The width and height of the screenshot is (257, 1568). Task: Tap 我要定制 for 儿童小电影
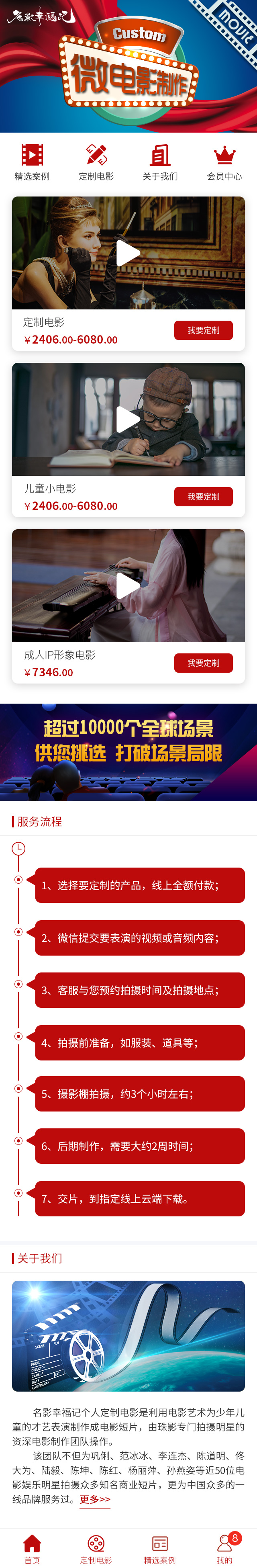(x=203, y=496)
